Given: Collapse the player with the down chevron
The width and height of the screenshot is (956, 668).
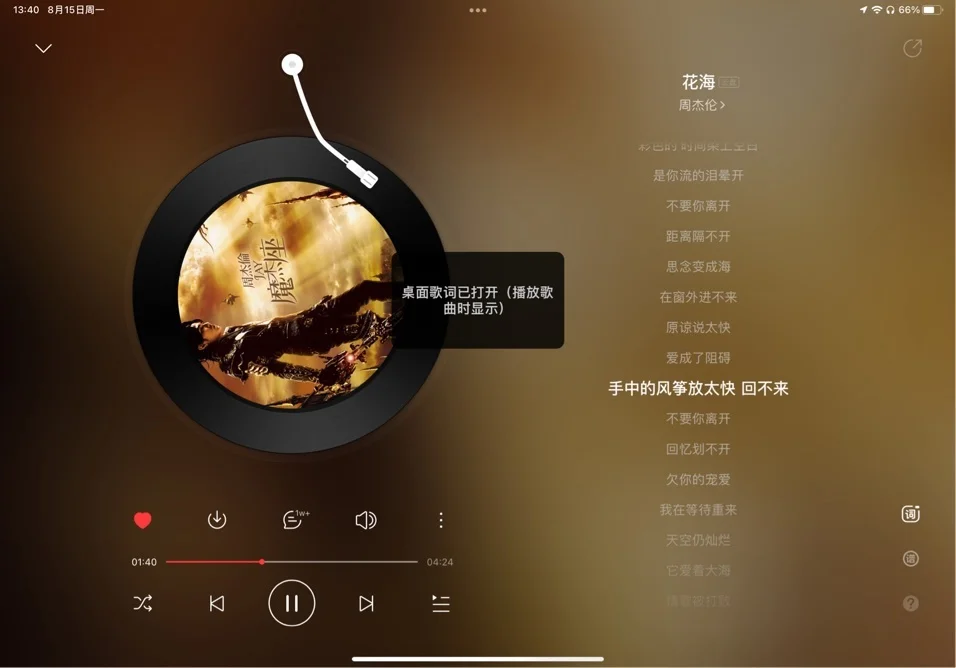Looking at the screenshot, I should 43,48.
